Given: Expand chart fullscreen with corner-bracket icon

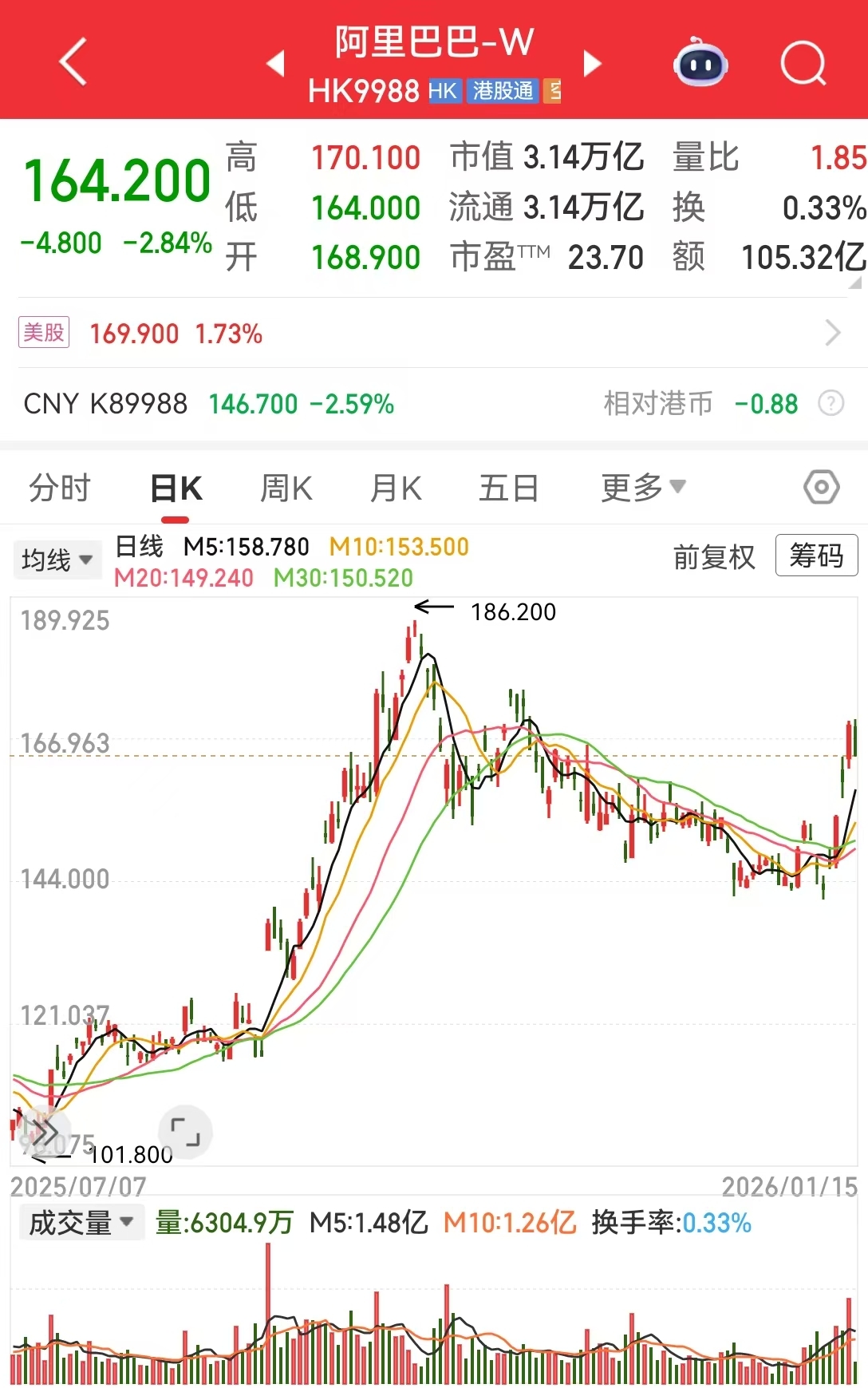Looking at the screenshot, I should [x=186, y=1132].
